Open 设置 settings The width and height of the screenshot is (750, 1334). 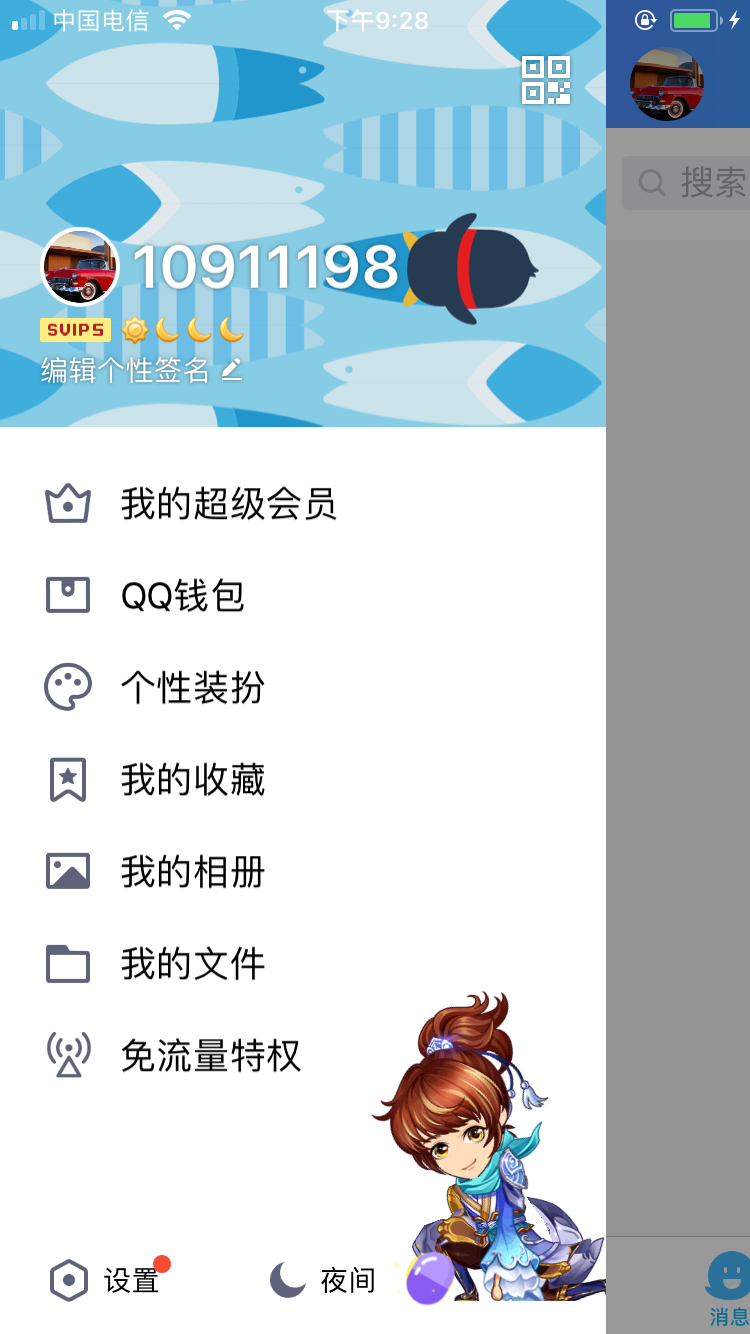coord(105,1280)
